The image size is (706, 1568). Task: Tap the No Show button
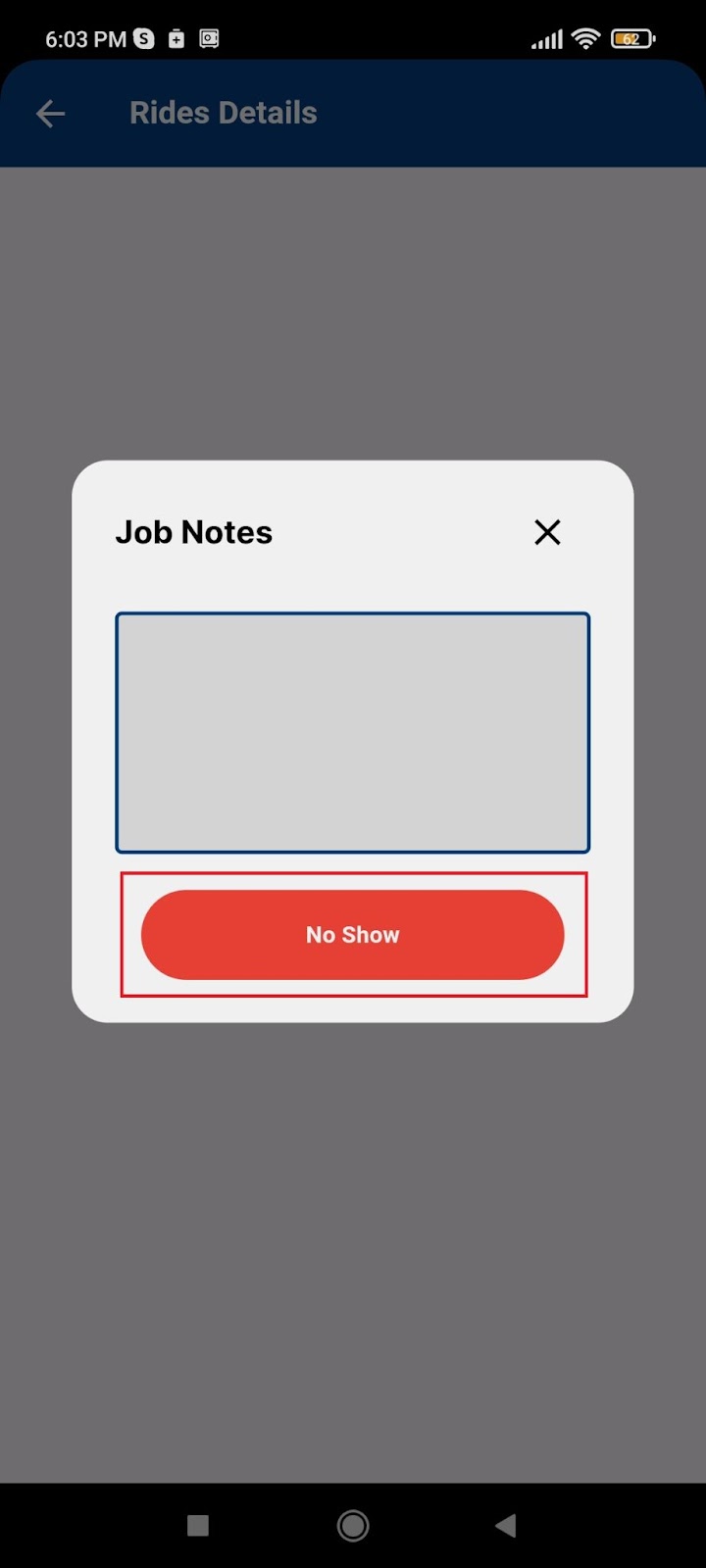pos(353,935)
